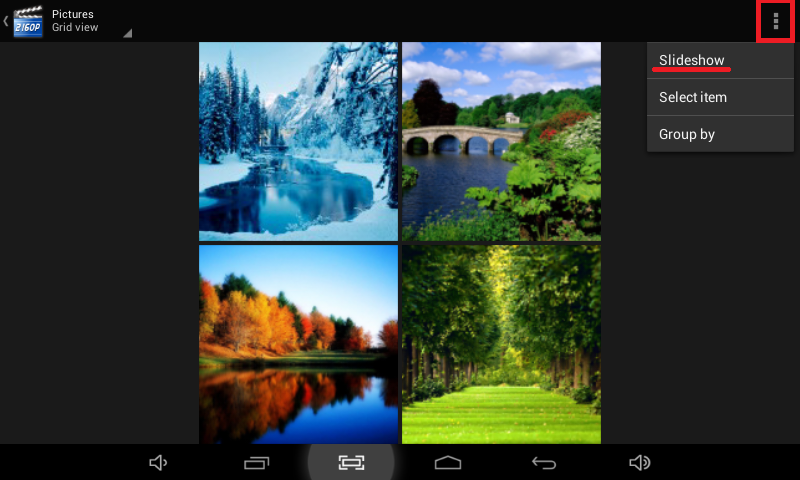Expand the Grid view dropdown
The image size is (800, 480).
coord(90,28)
